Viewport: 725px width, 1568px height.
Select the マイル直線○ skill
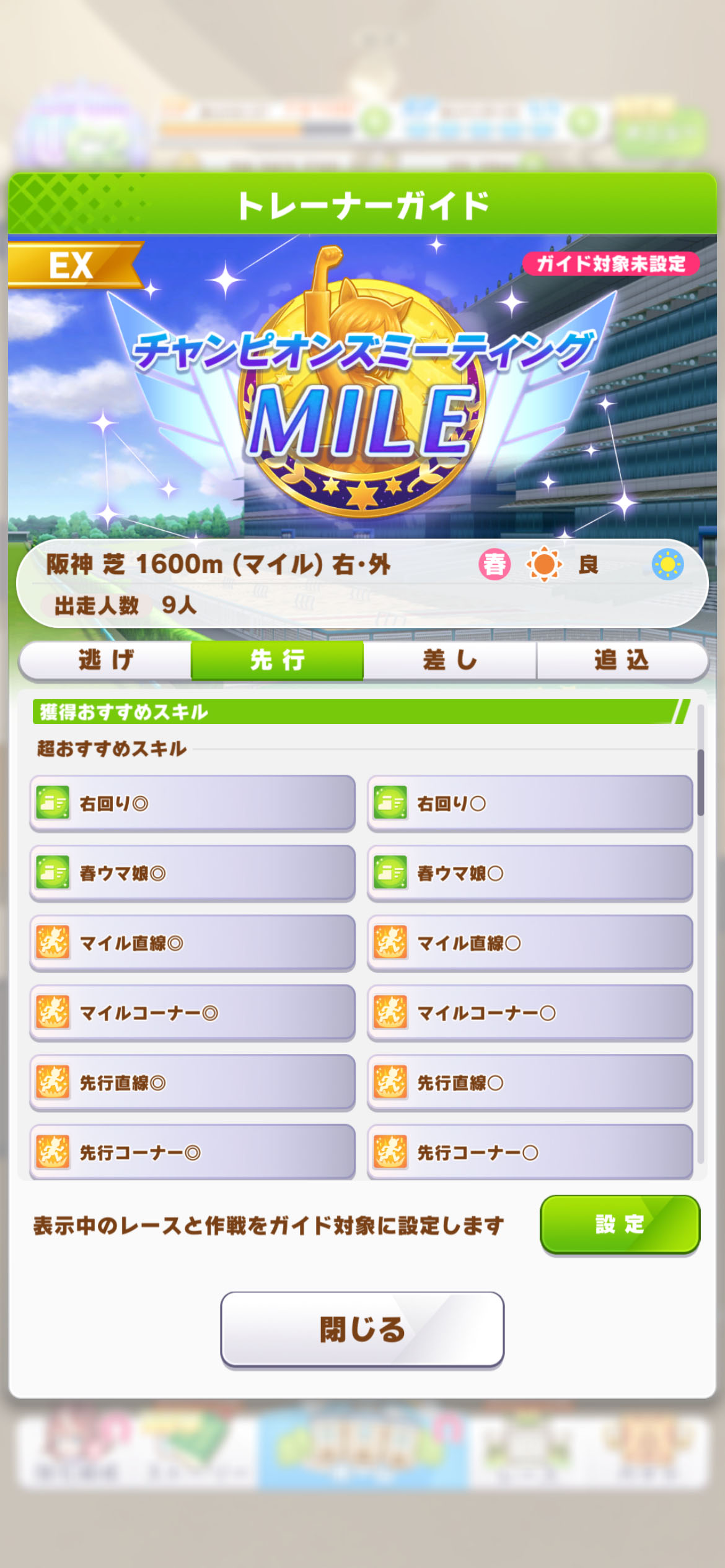click(x=530, y=943)
